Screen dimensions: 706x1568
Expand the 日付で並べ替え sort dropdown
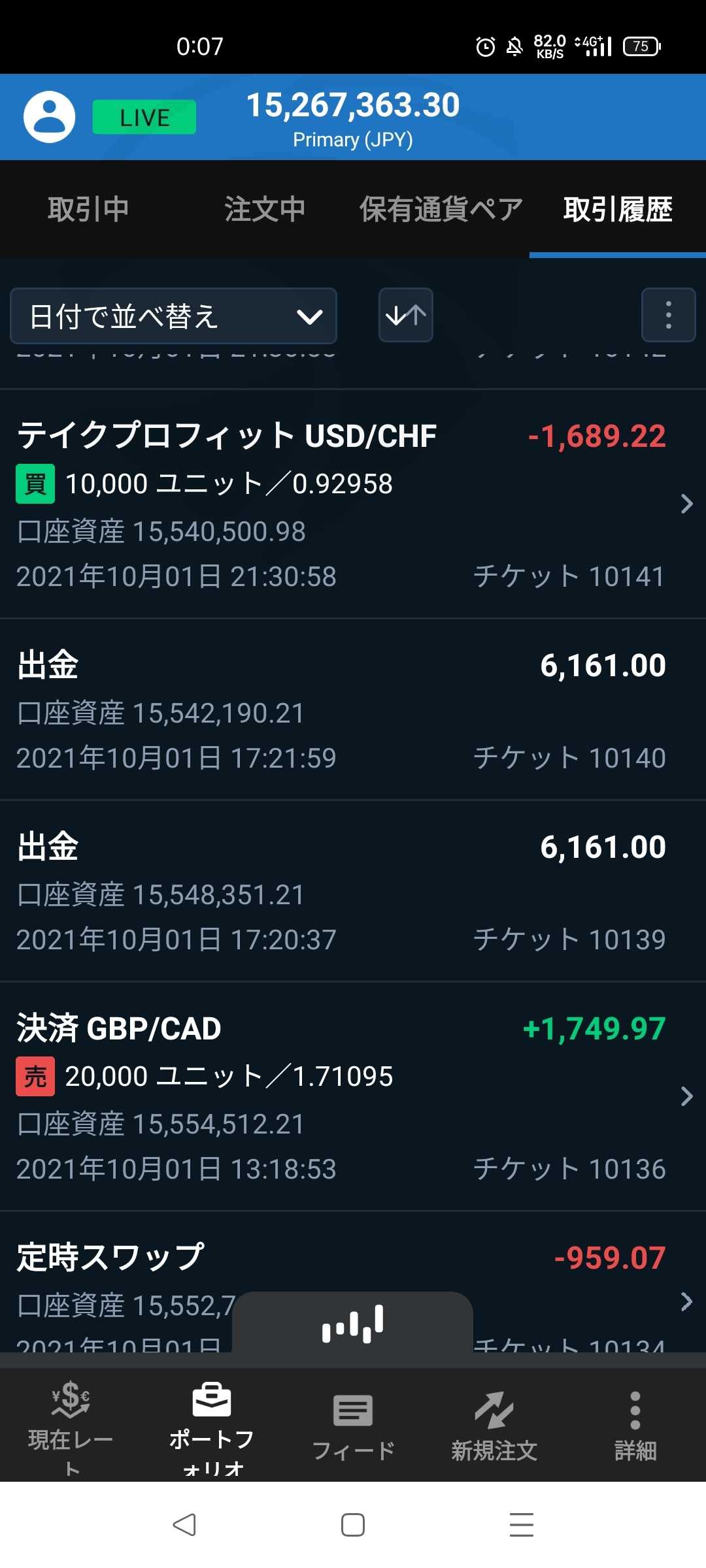point(173,316)
